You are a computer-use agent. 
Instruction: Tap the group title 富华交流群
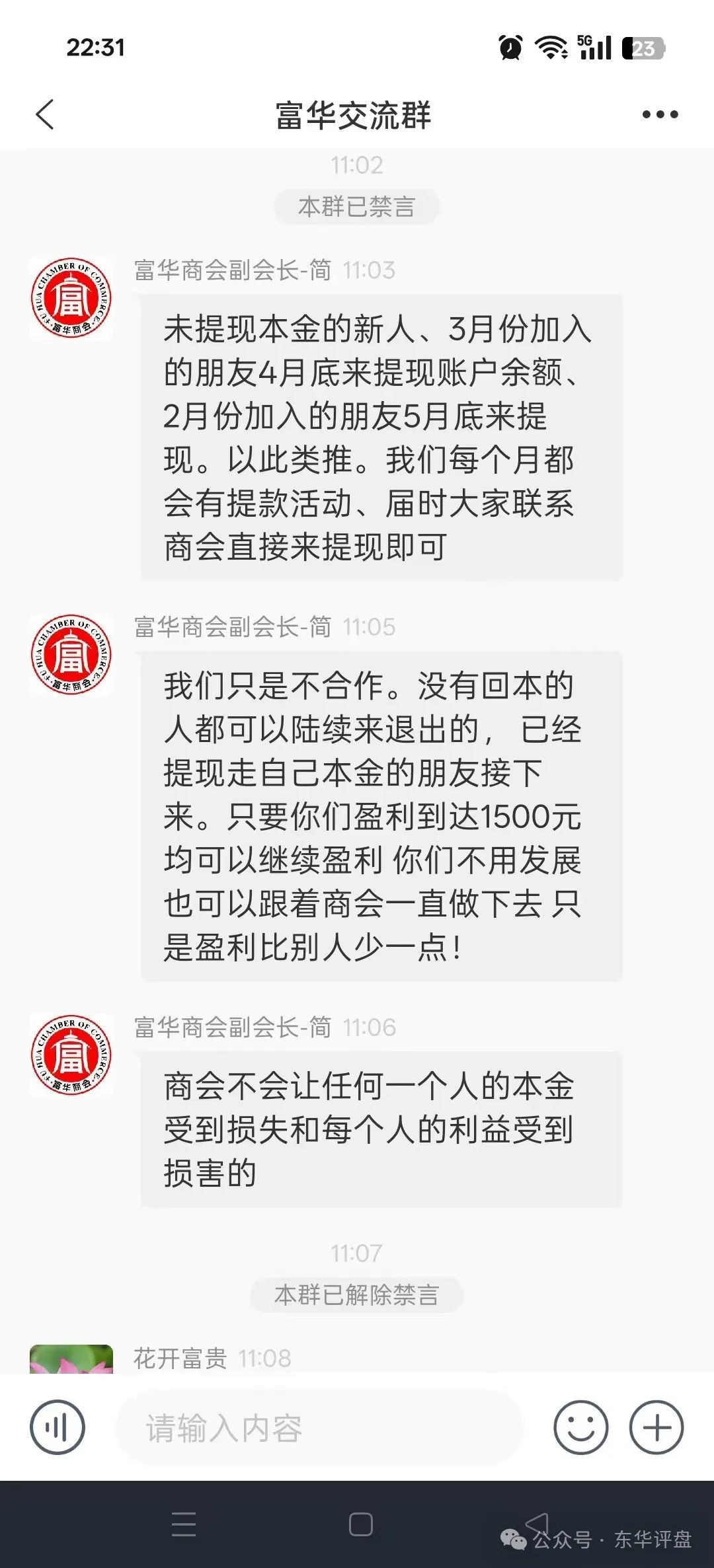click(x=355, y=114)
